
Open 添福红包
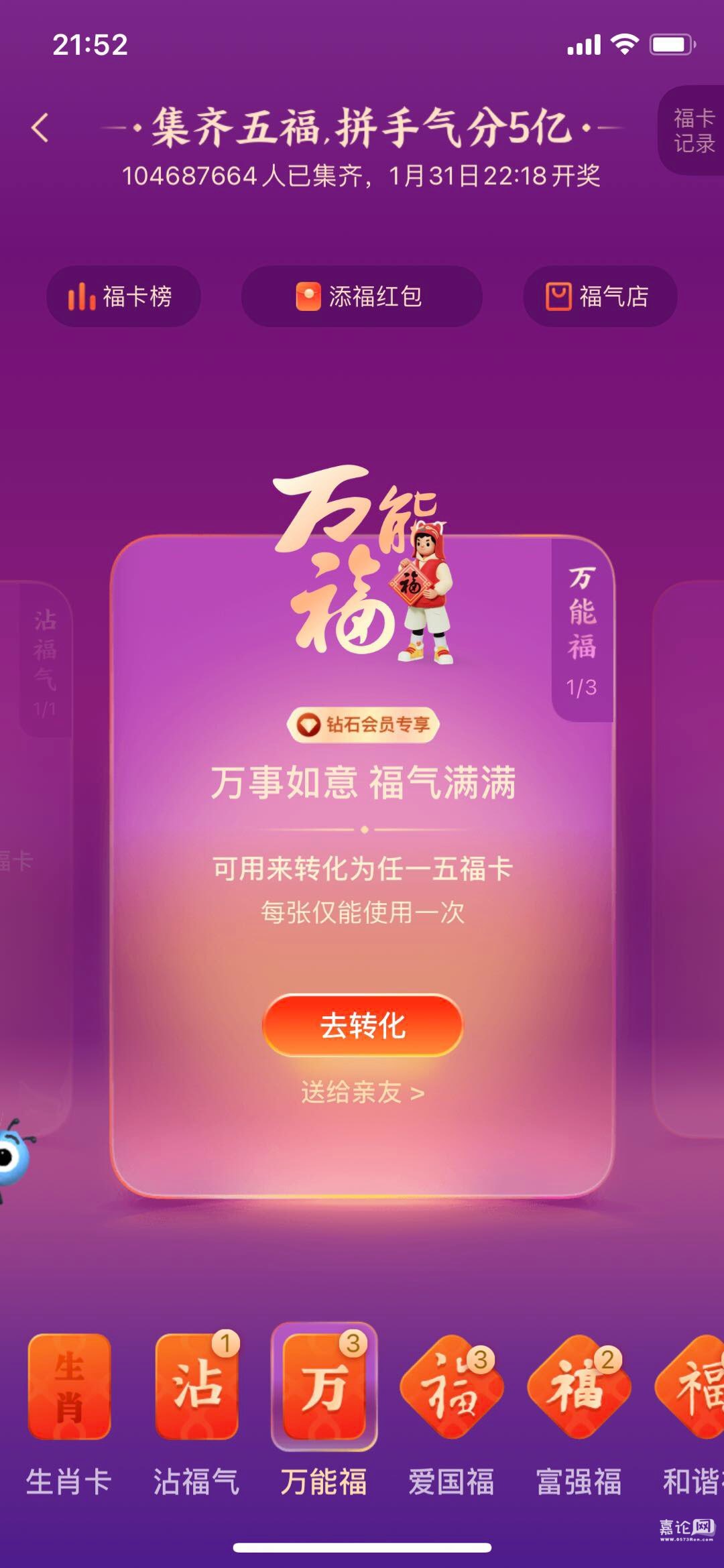(x=361, y=296)
